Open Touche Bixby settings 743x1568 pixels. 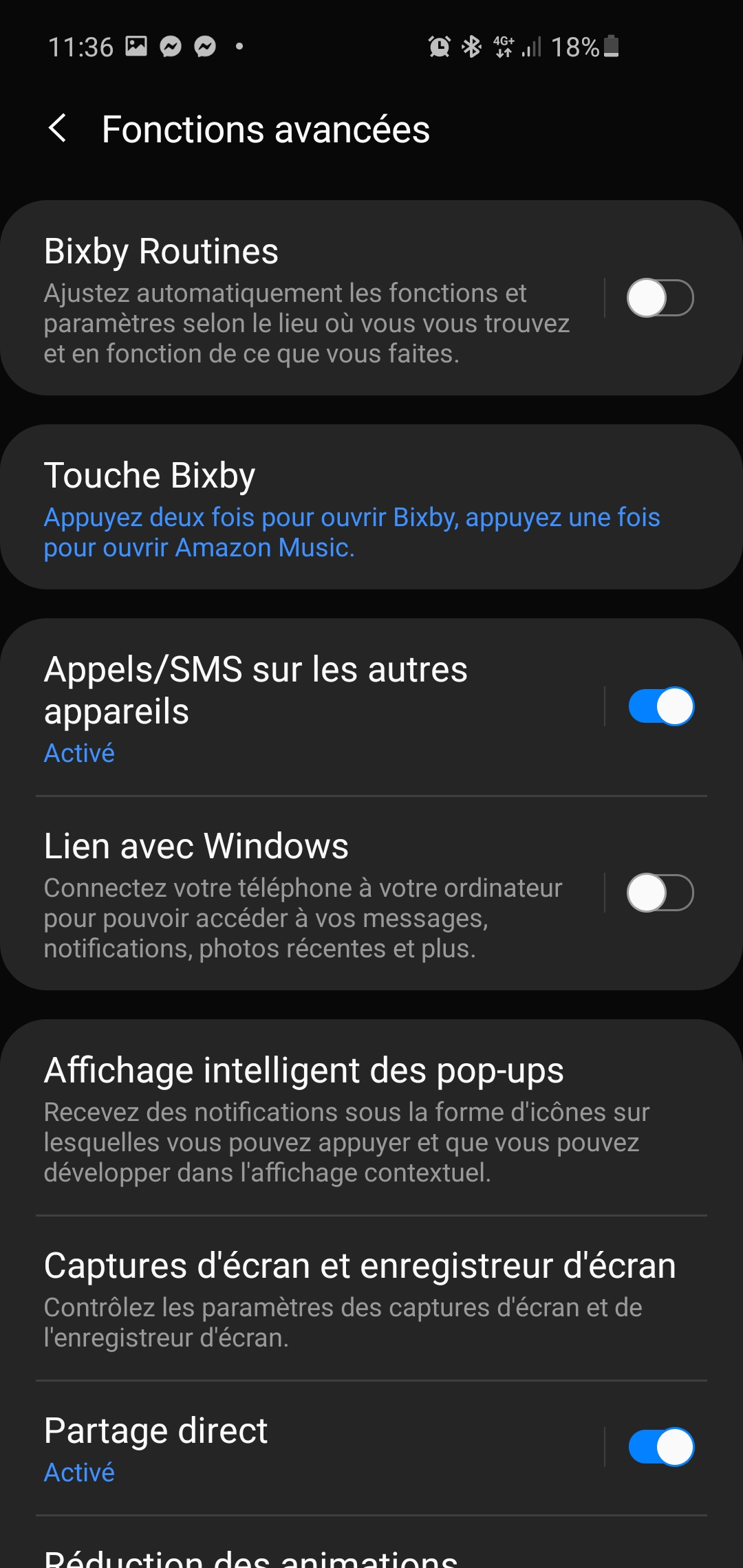tap(371, 507)
